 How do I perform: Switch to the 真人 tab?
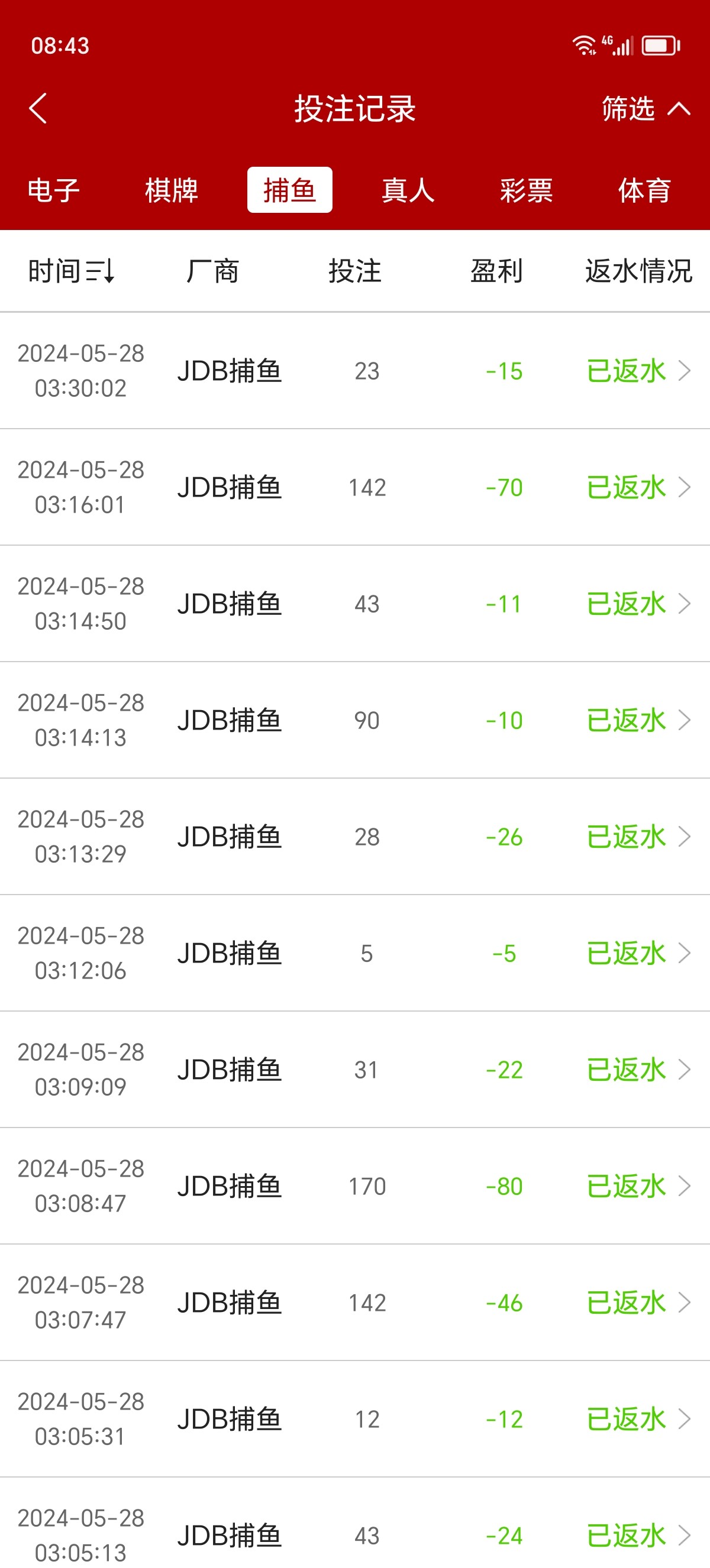(x=408, y=190)
